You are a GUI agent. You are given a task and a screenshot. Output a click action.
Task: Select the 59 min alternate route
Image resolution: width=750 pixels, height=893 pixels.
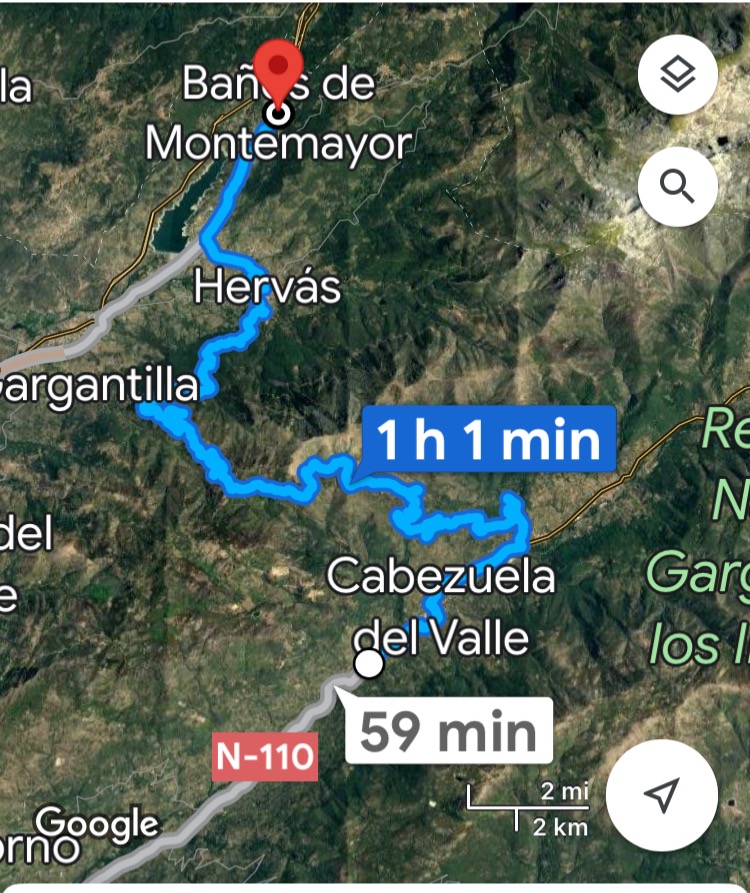pos(448,732)
